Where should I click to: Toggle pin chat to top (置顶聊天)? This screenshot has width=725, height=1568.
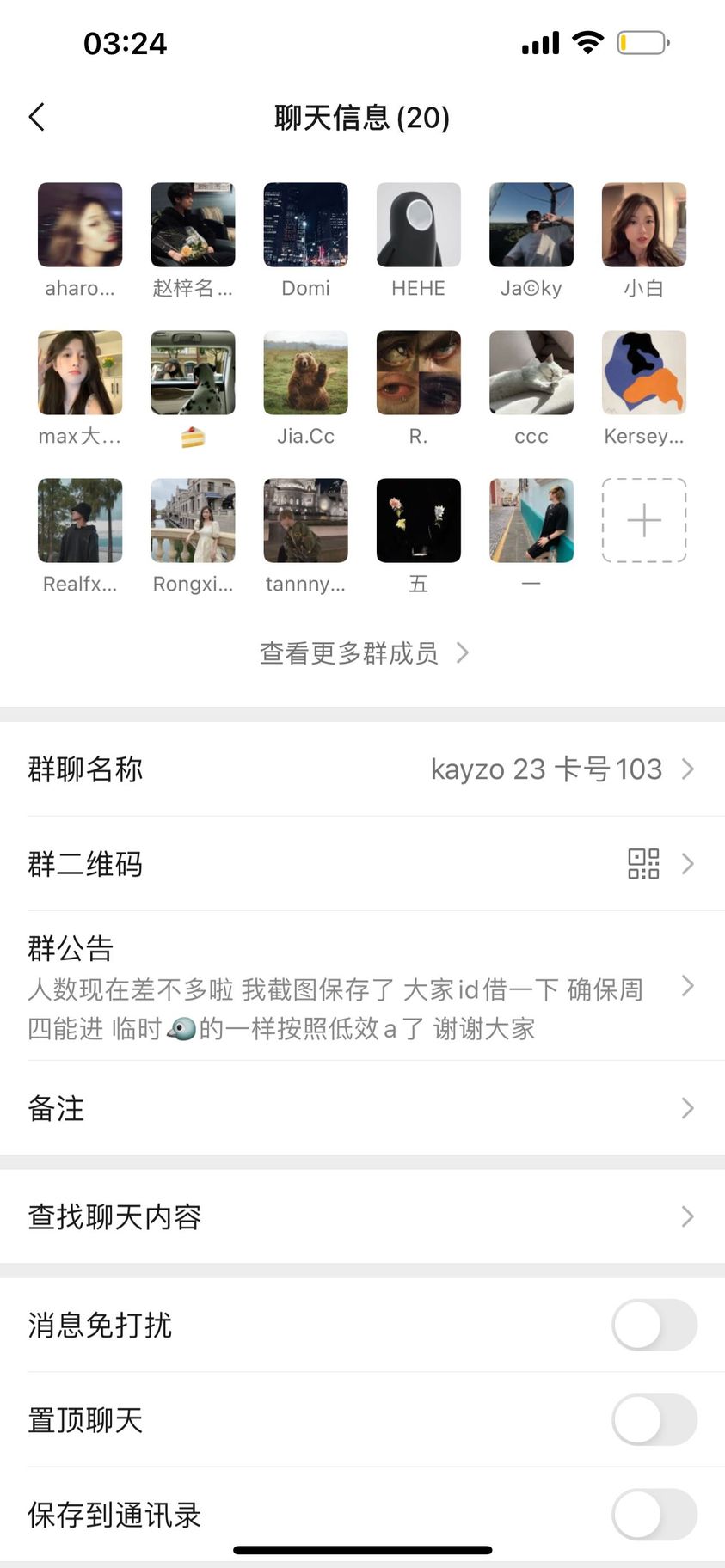[654, 1419]
